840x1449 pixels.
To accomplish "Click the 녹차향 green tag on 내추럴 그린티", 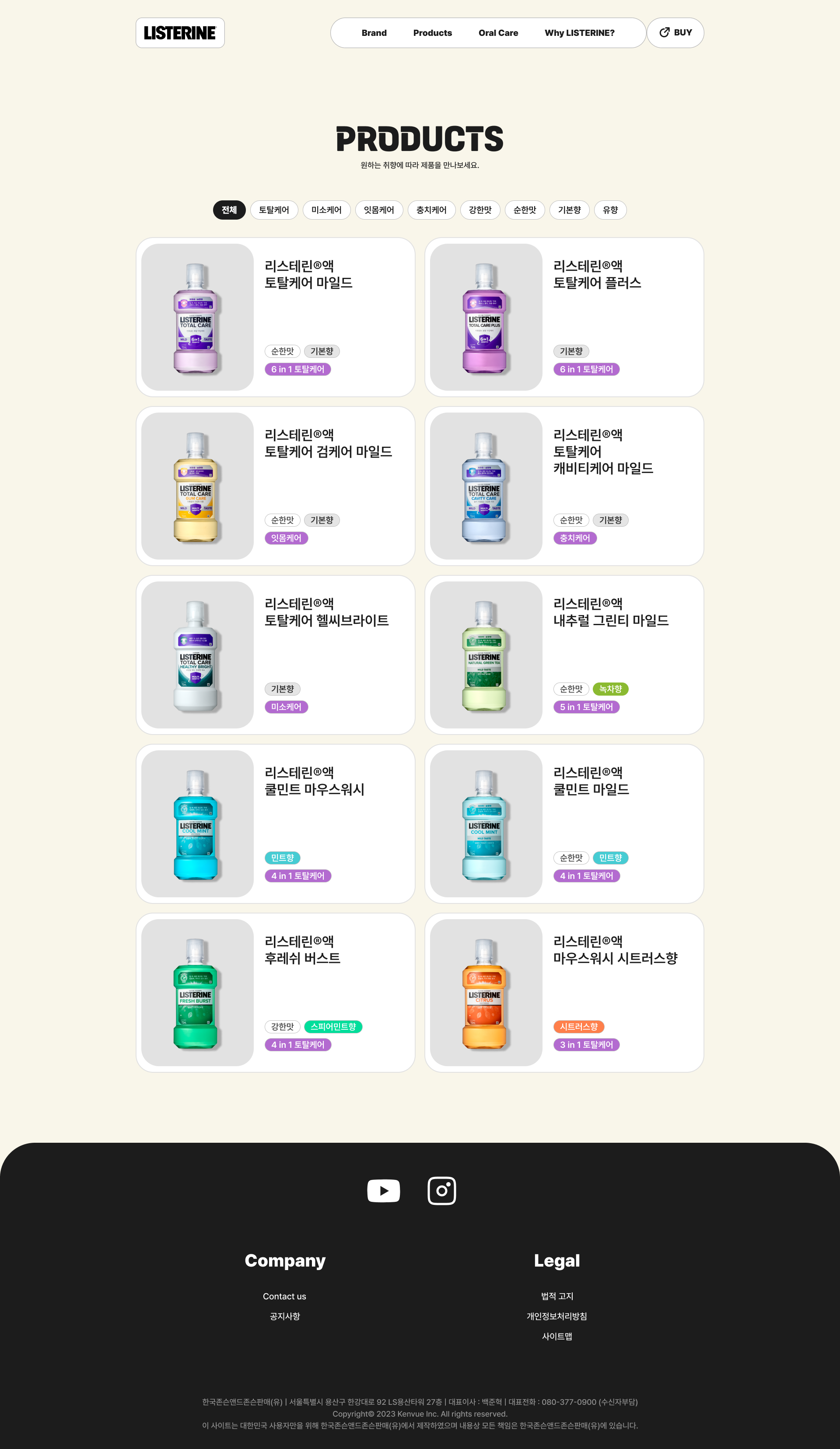I will [611, 689].
